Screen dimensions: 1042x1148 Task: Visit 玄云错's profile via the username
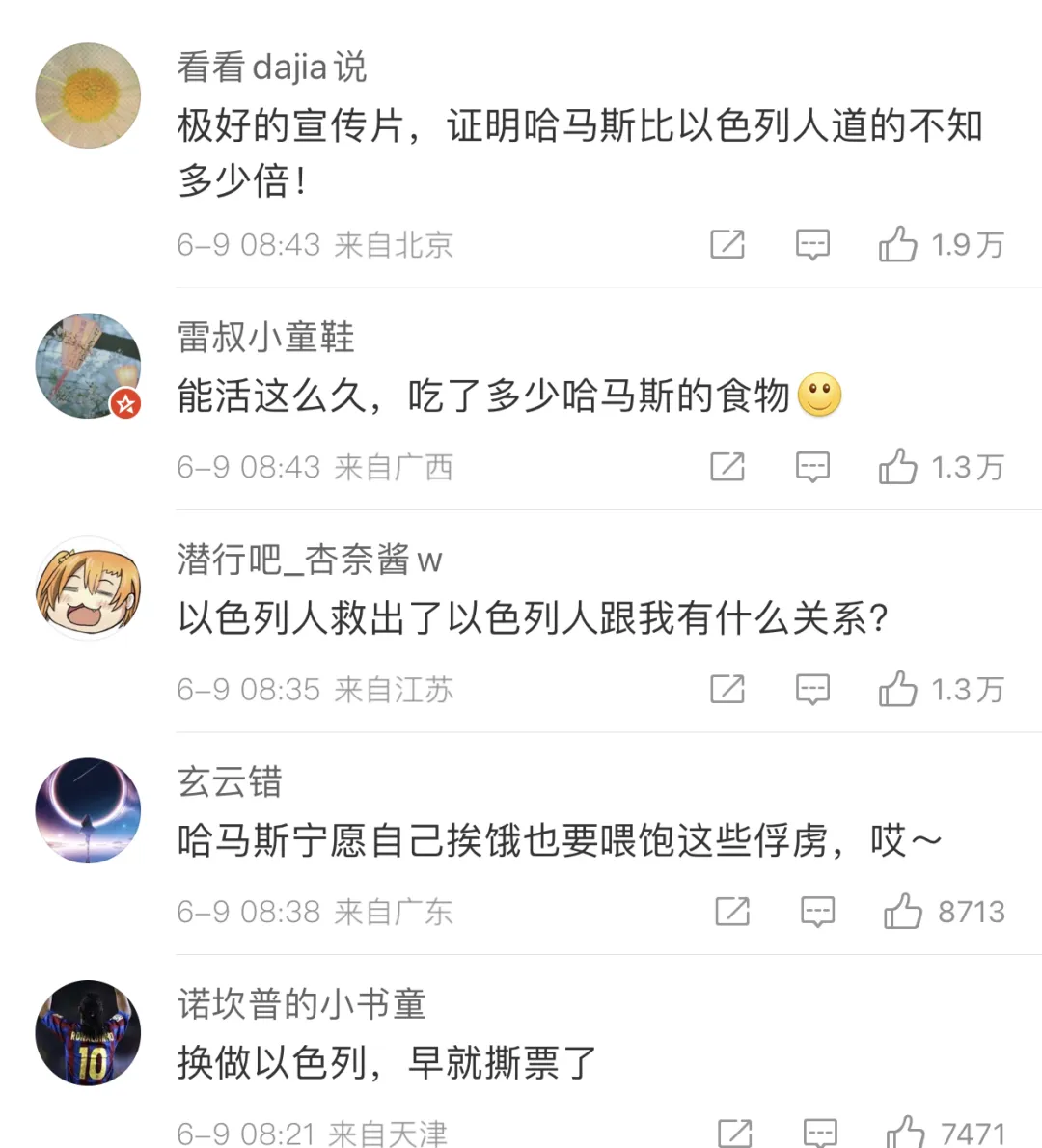click(230, 783)
